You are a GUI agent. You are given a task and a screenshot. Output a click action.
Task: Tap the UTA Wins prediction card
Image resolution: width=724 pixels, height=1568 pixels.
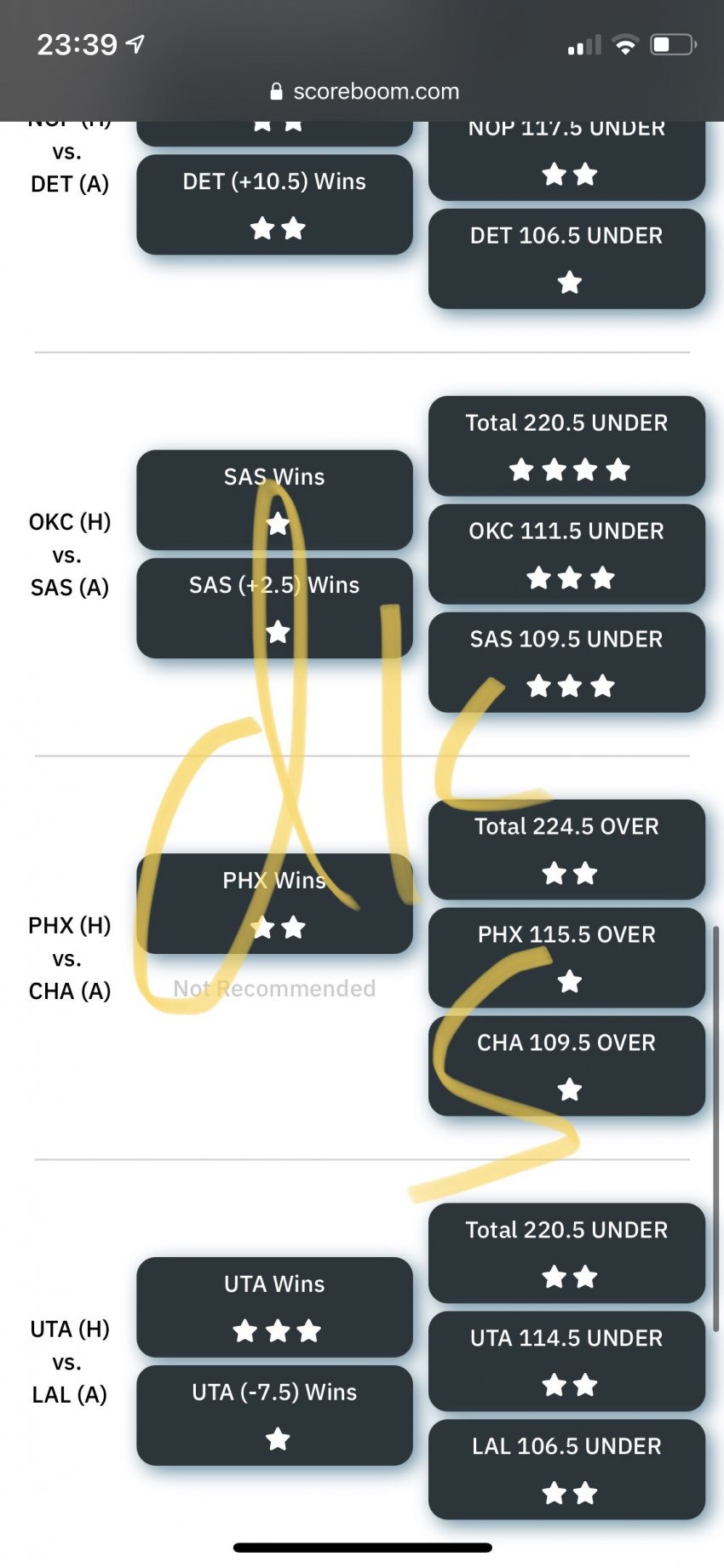(274, 1307)
